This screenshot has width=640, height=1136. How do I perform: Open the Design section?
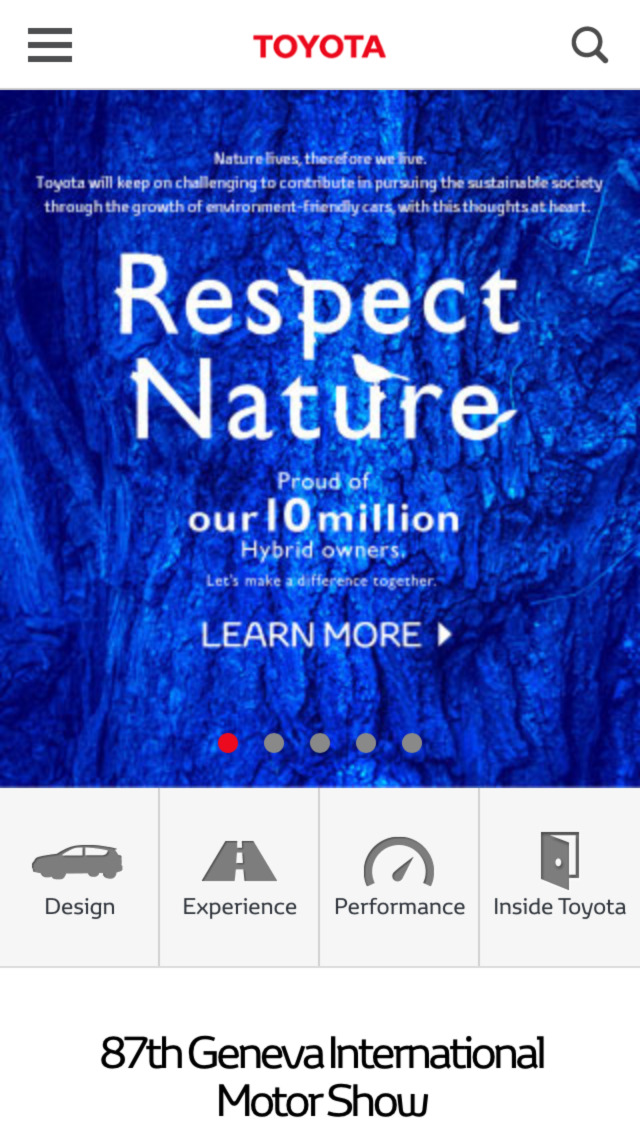(79, 877)
